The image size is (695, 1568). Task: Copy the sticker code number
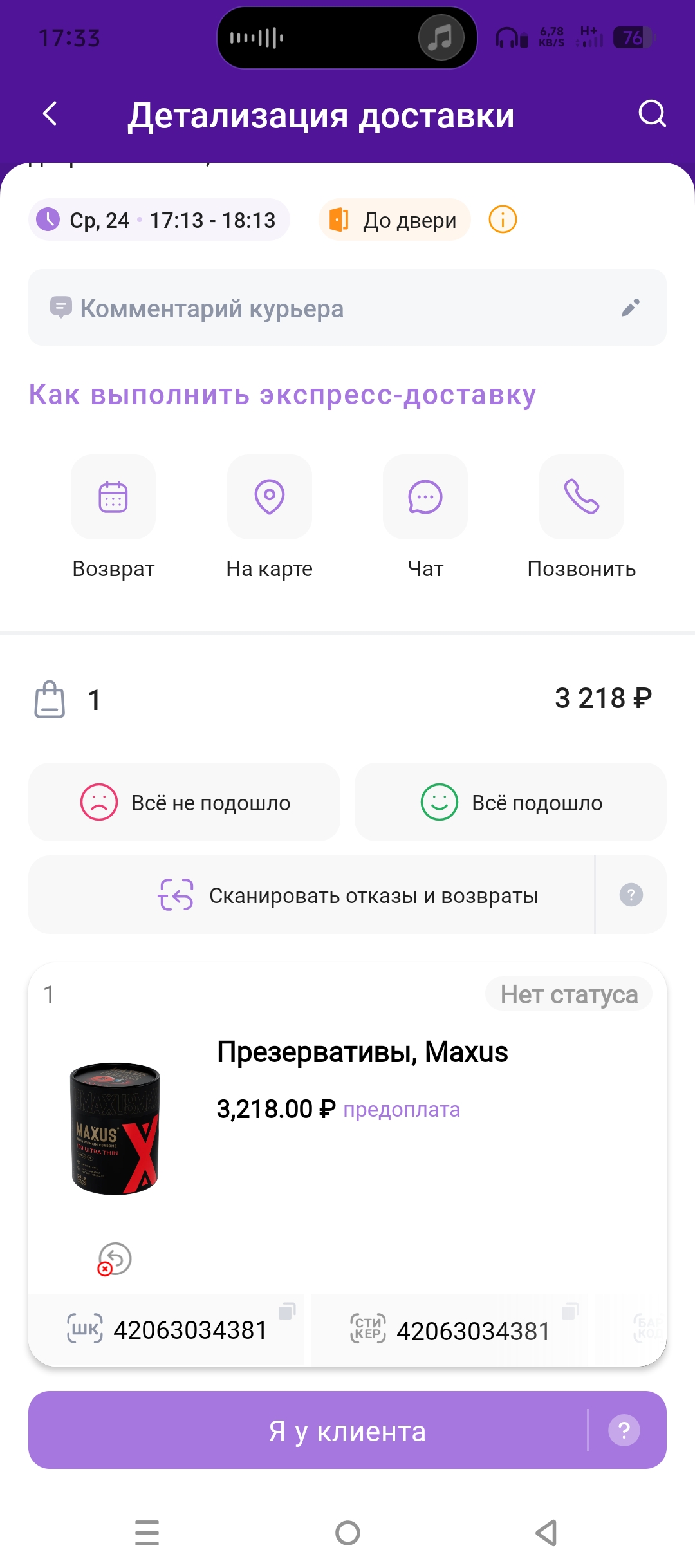(x=570, y=1311)
